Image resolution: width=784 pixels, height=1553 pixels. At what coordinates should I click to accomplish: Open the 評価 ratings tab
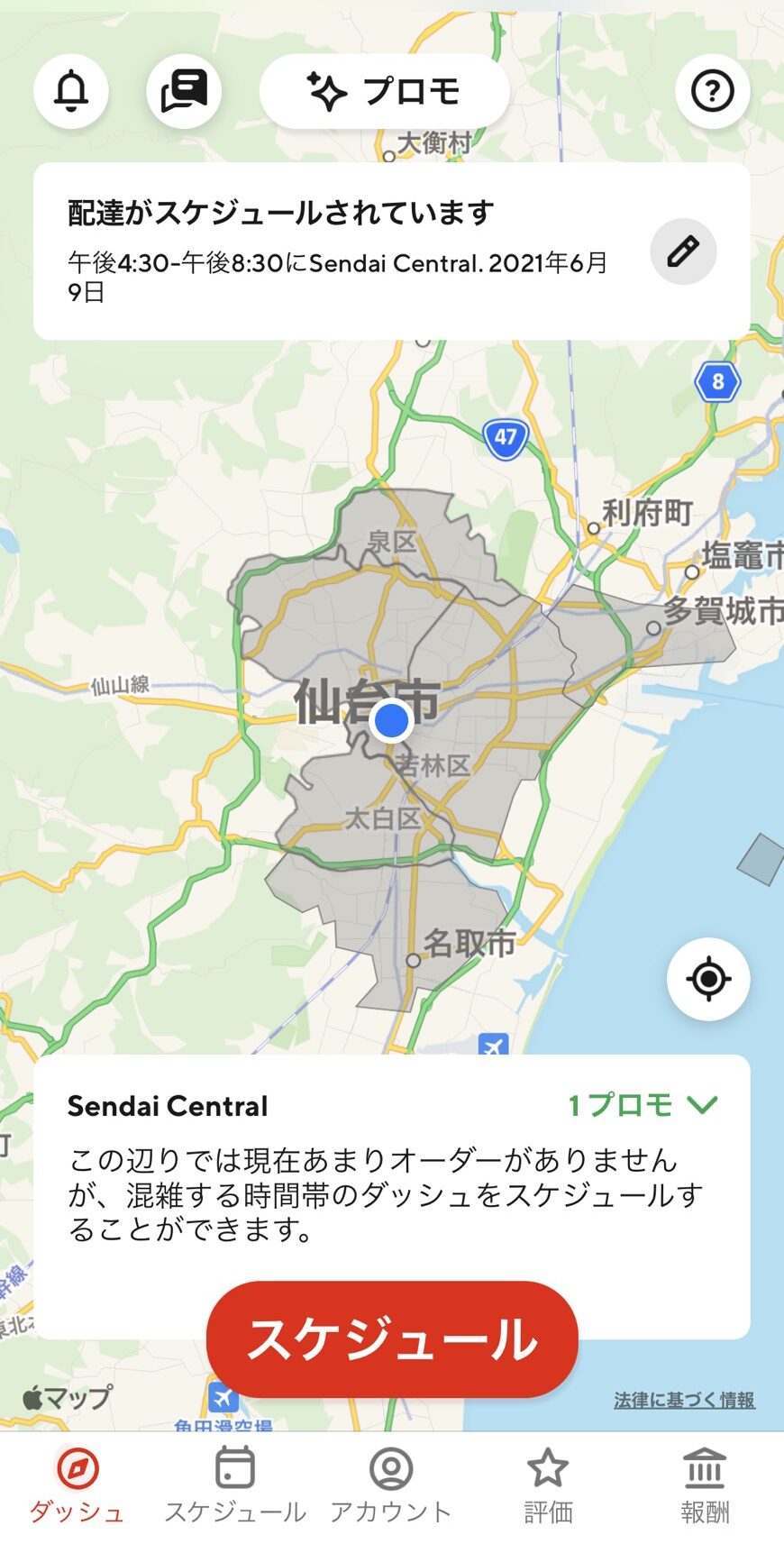pyautogui.click(x=548, y=1486)
